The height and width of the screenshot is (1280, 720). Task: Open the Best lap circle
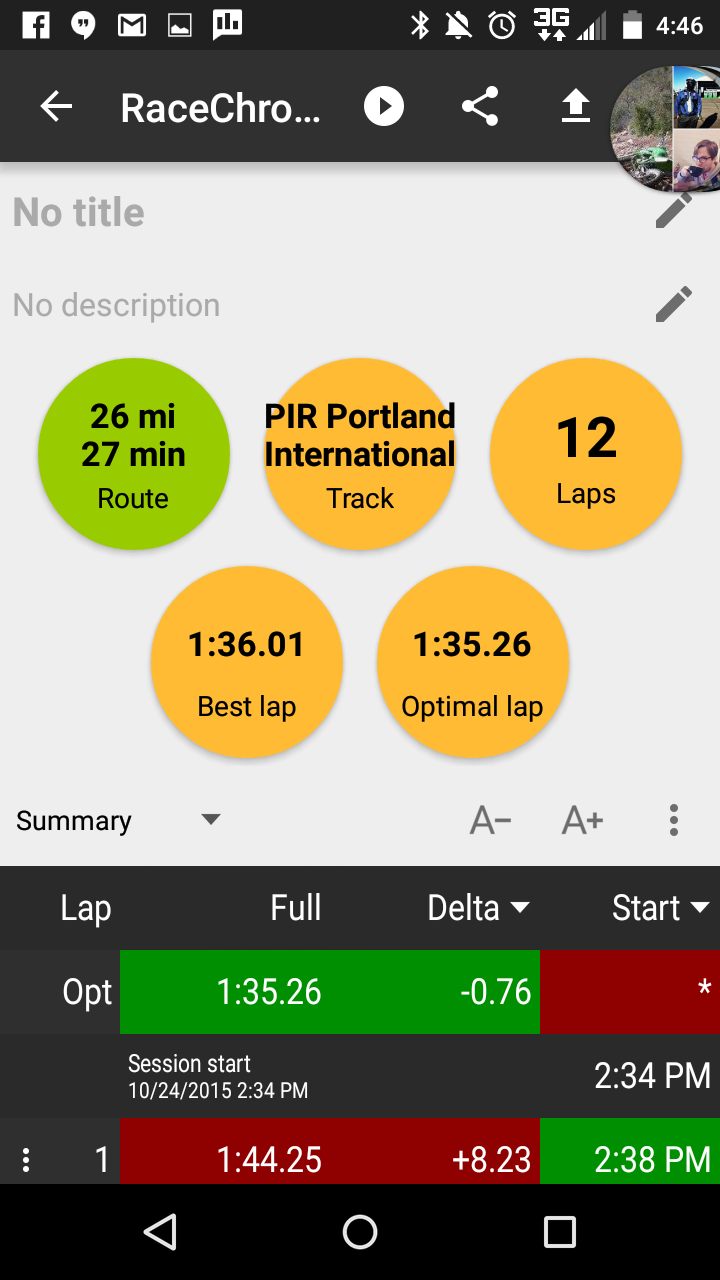pyautogui.click(x=247, y=662)
